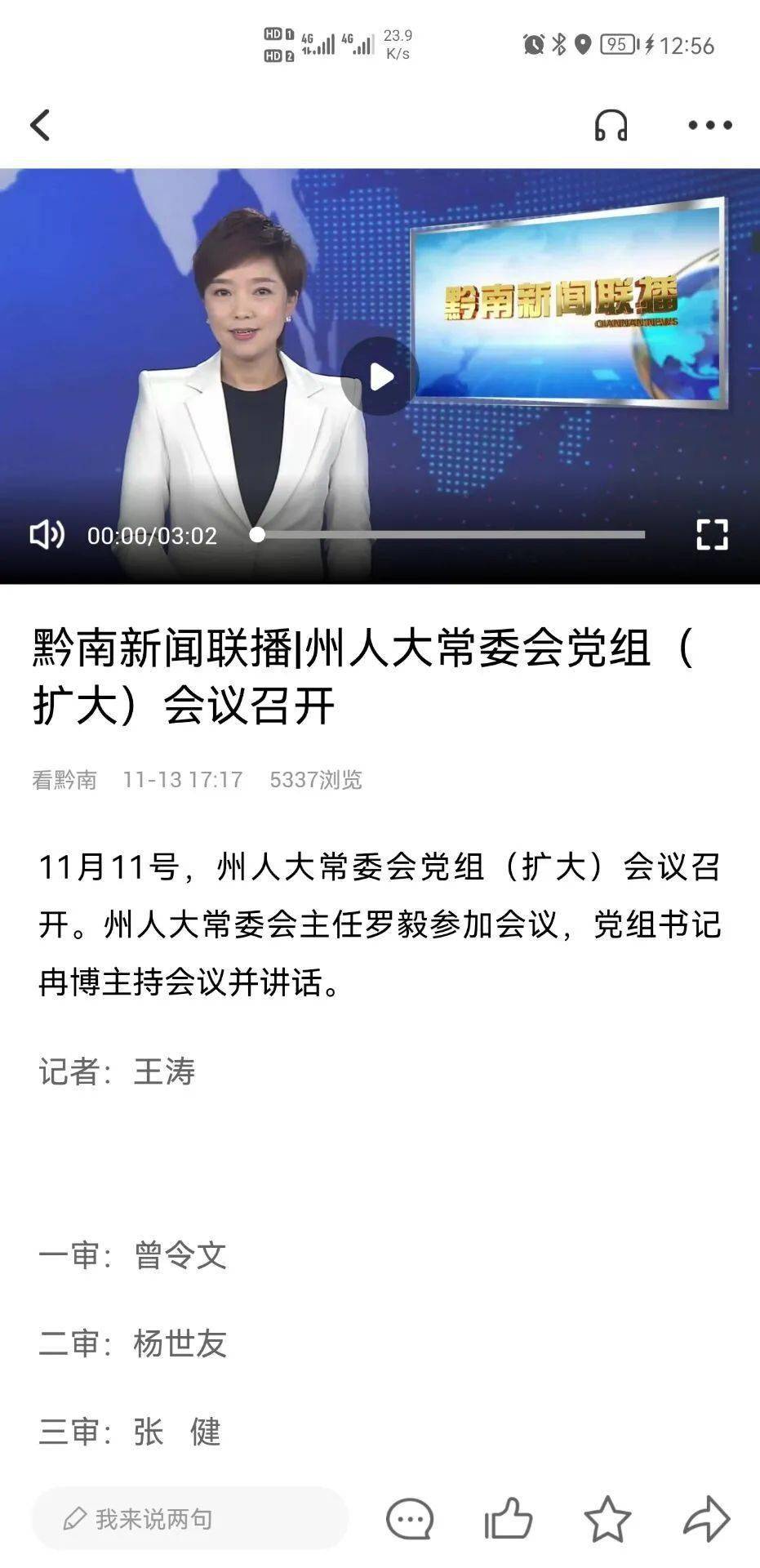
Task: Play the 黔南新闻联播 video
Action: coord(380,376)
